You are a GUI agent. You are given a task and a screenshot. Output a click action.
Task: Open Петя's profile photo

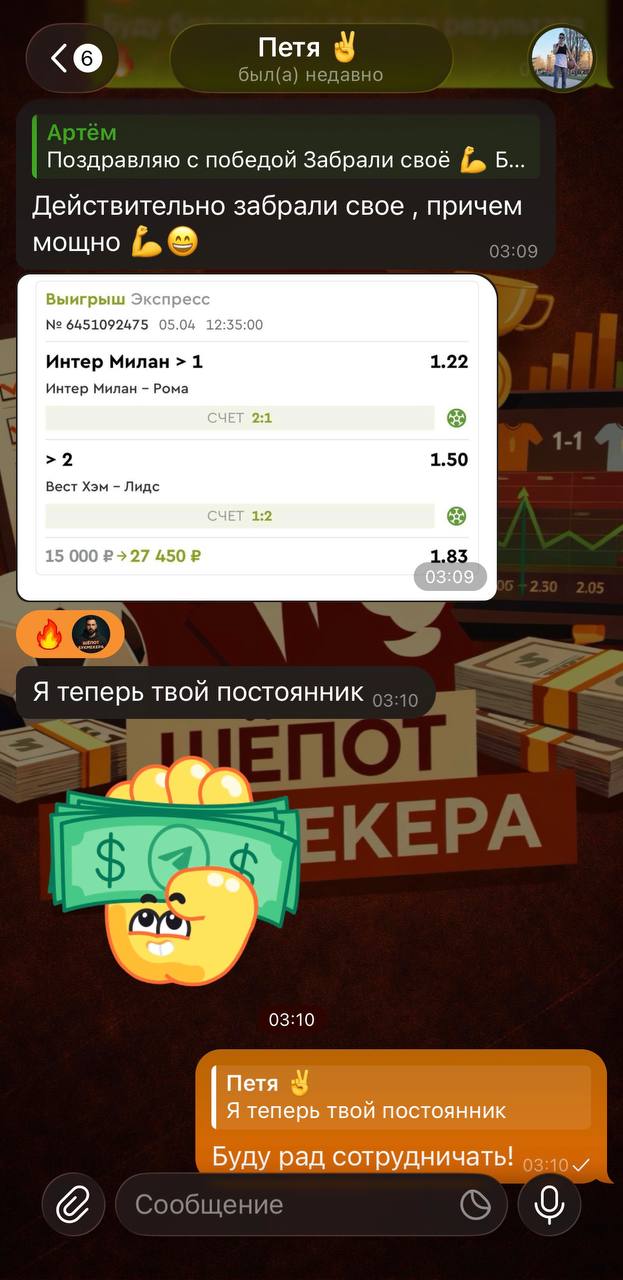tap(561, 58)
